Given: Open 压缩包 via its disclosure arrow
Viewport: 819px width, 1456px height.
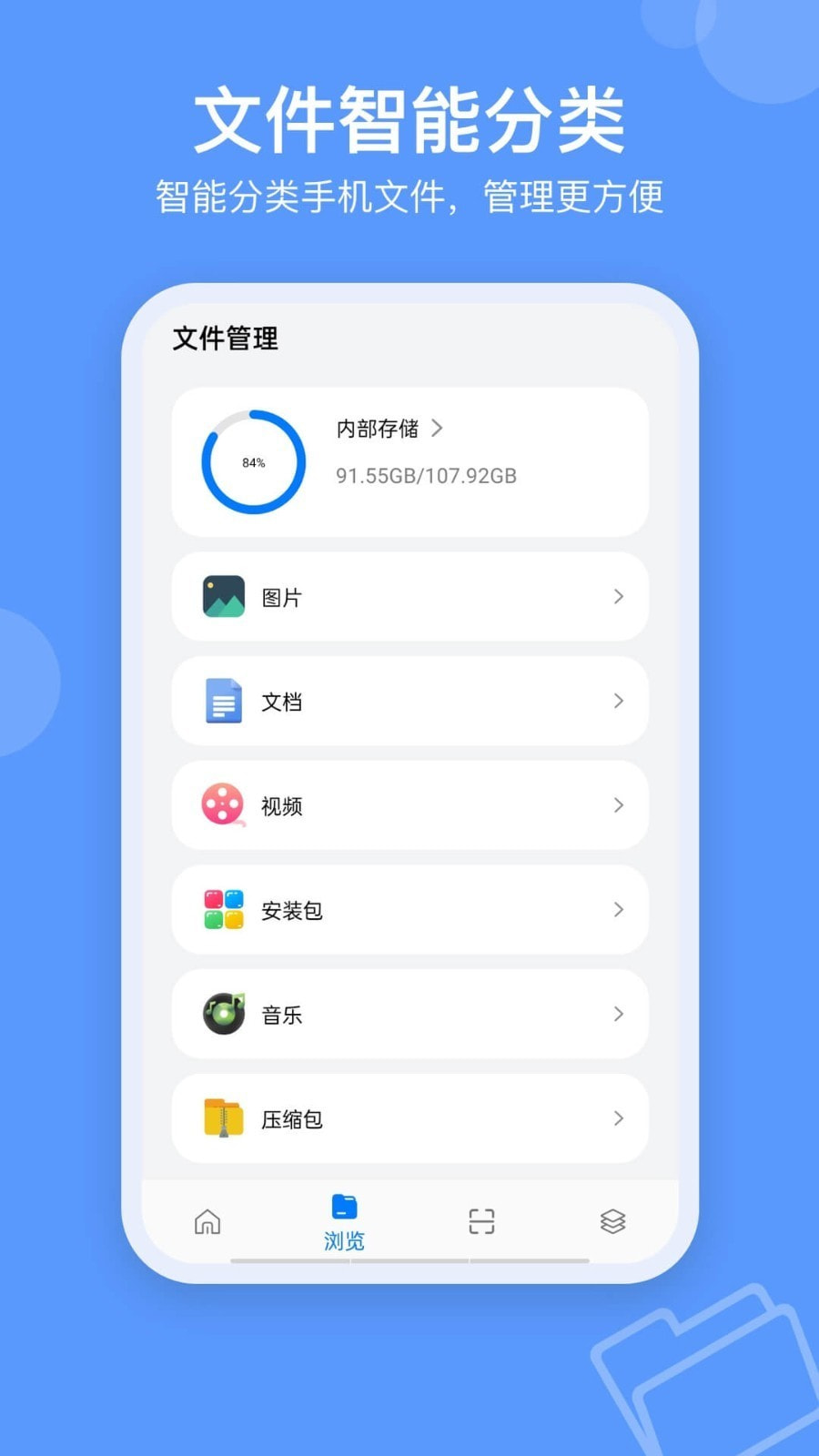Looking at the screenshot, I should point(620,1118).
